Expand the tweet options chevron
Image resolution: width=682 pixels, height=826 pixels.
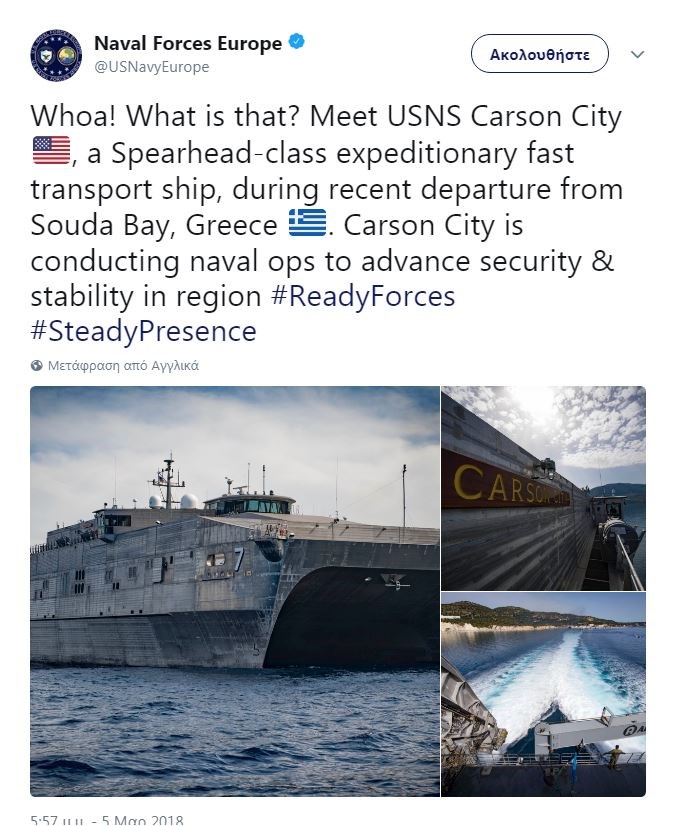coord(637,55)
